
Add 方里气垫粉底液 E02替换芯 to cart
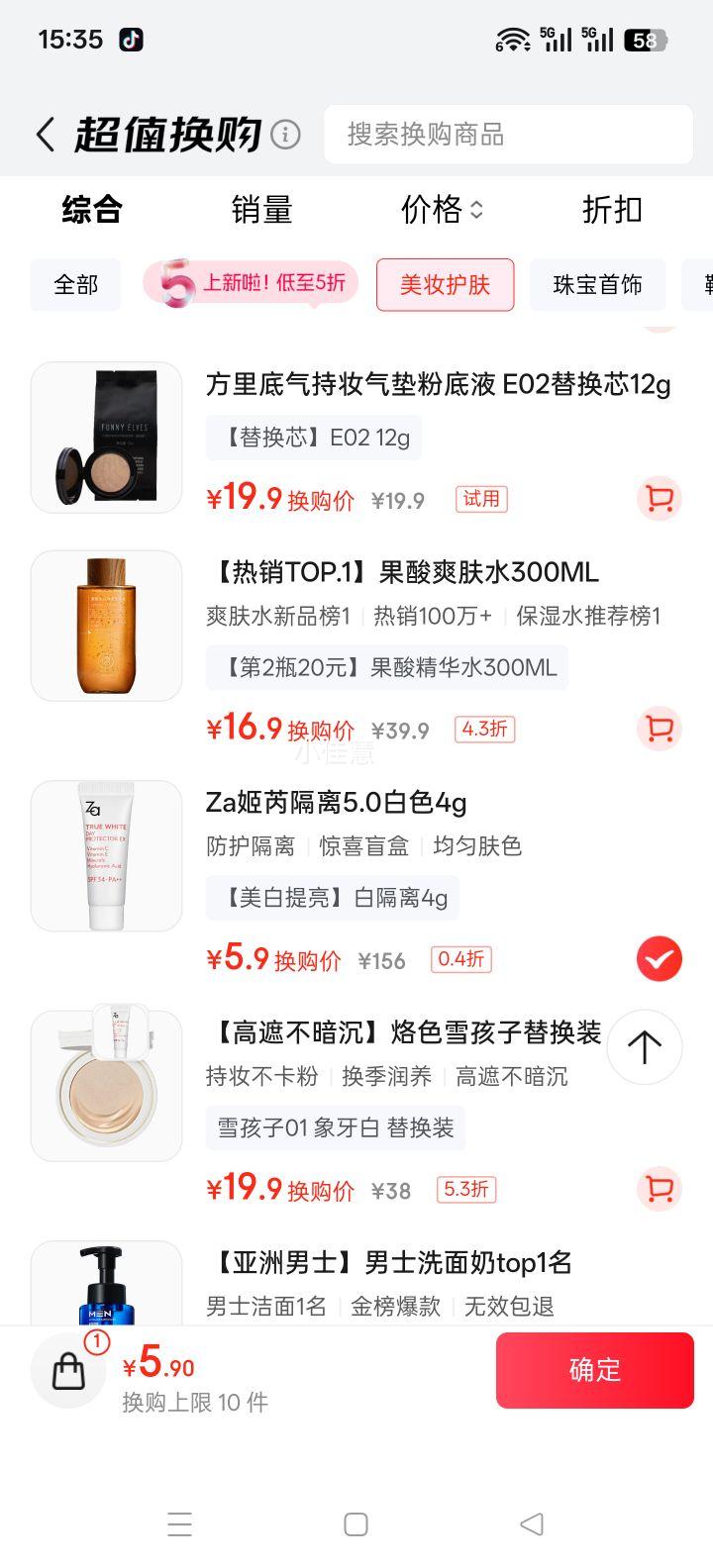659,499
